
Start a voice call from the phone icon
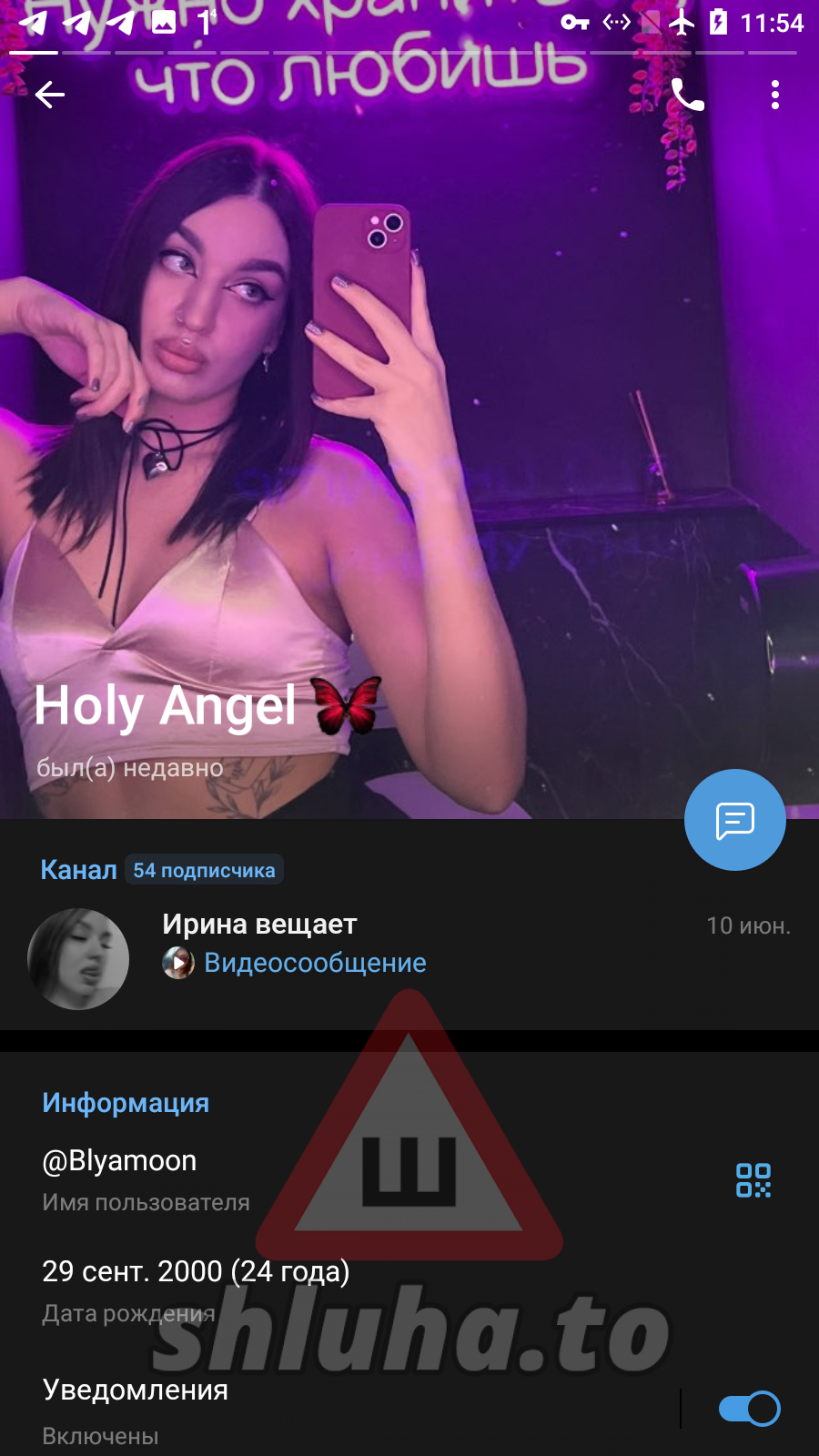point(687,95)
